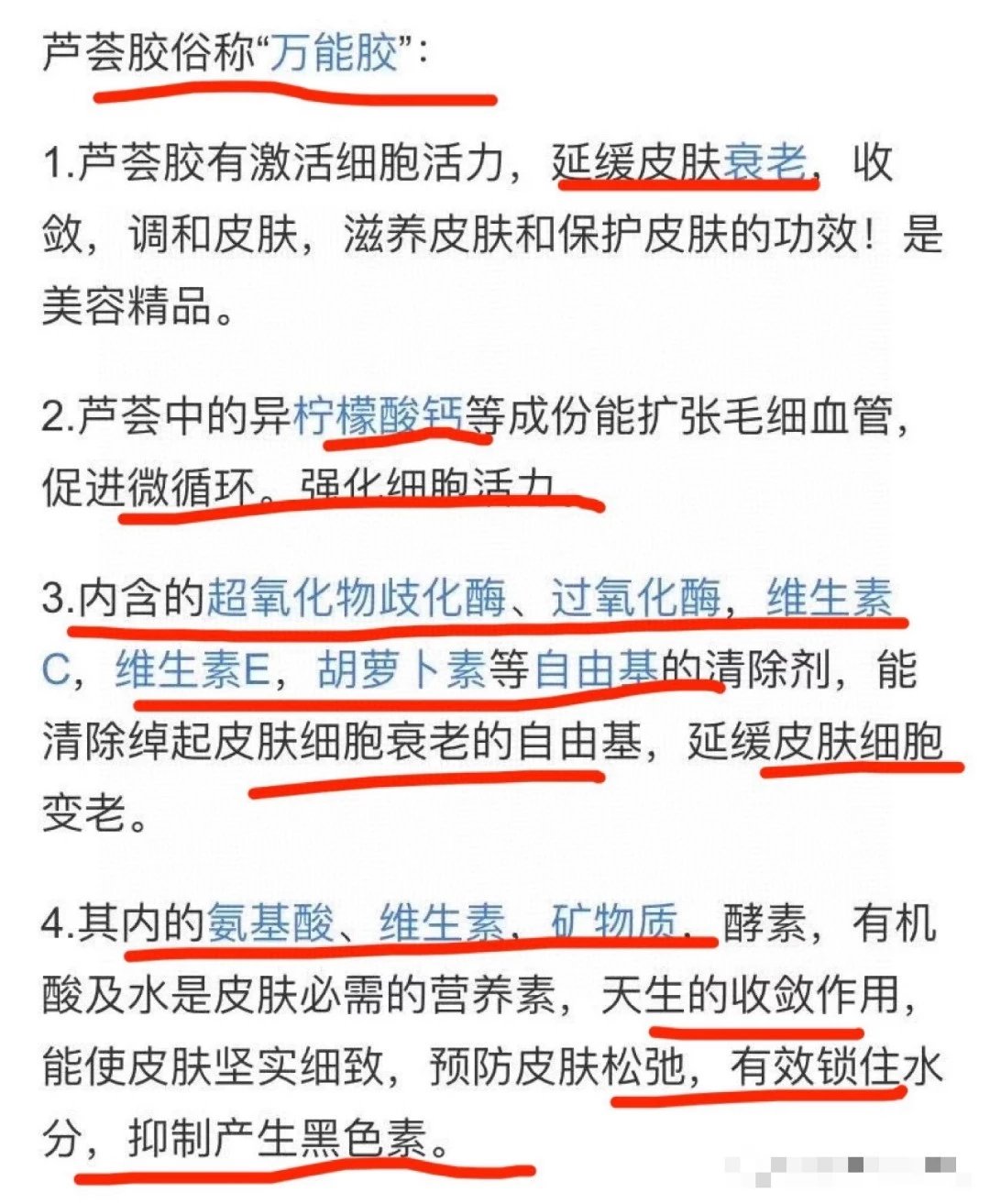This screenshot has width=990, height=1204.
Task: Tap the 维生素E link
Action: click(192, 670)
